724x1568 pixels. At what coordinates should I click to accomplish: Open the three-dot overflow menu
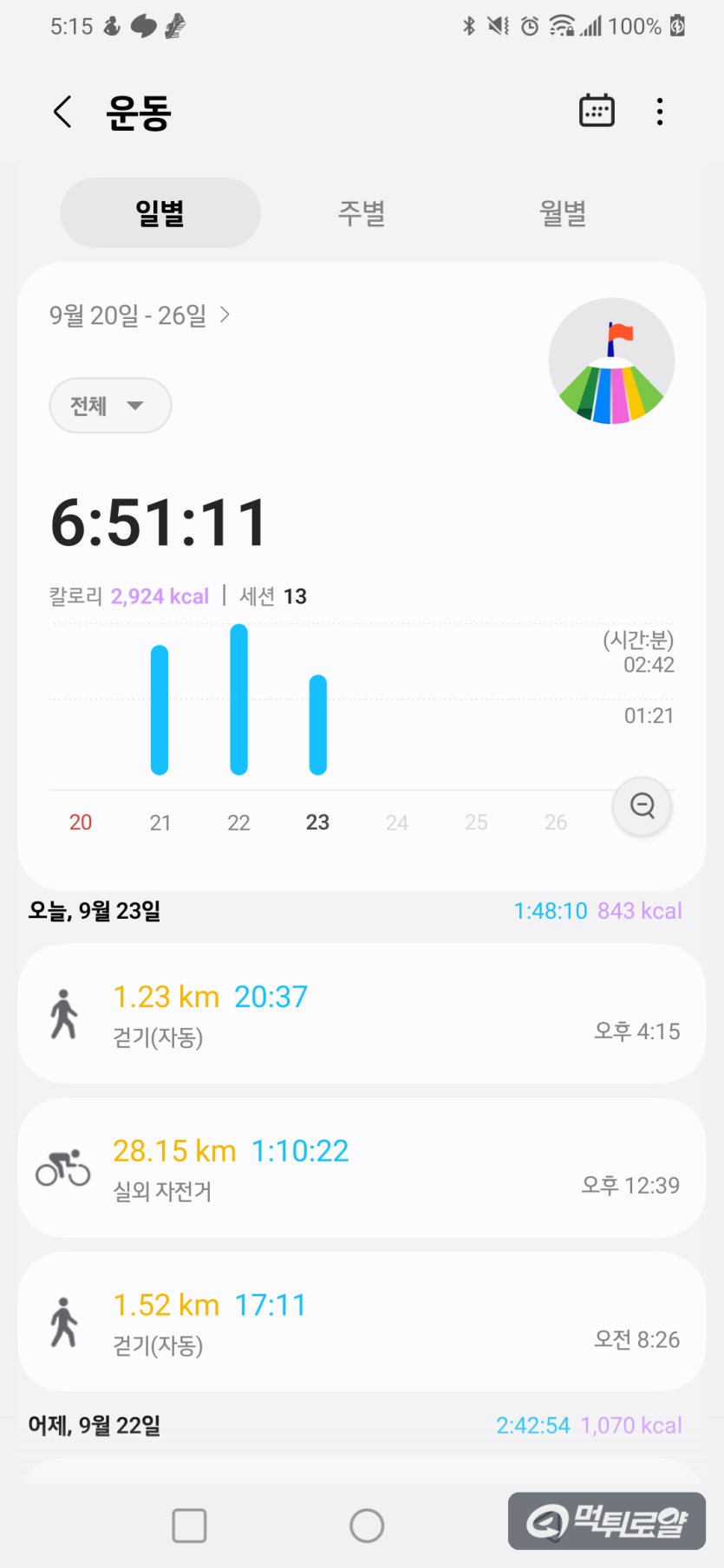point(660,112)
